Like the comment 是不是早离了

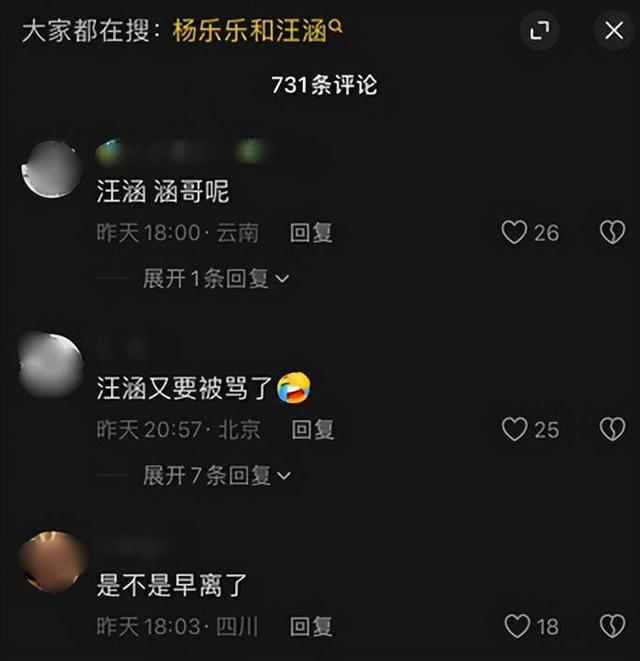pyautogui.click(x=516, y=627)
